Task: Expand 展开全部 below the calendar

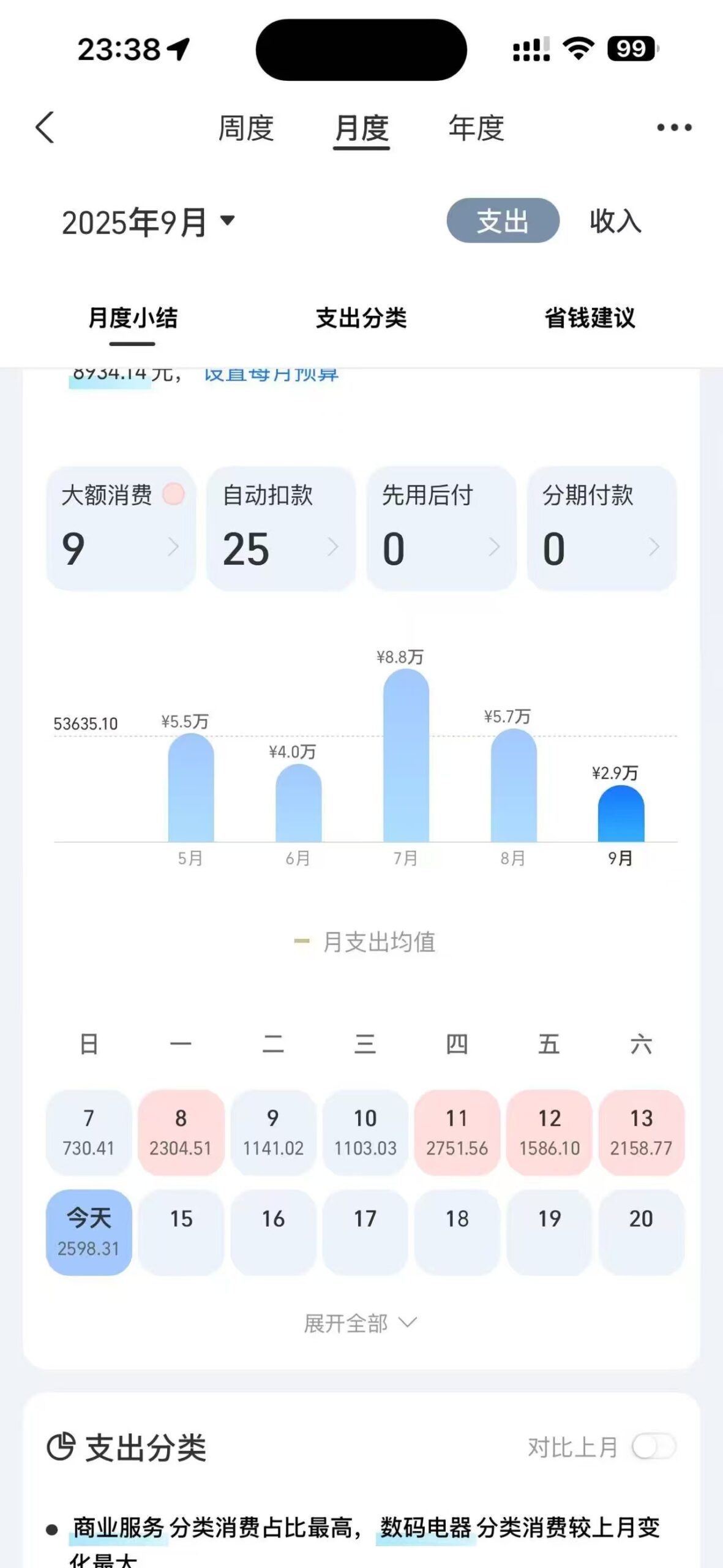Action: (x=361, y=1323)
